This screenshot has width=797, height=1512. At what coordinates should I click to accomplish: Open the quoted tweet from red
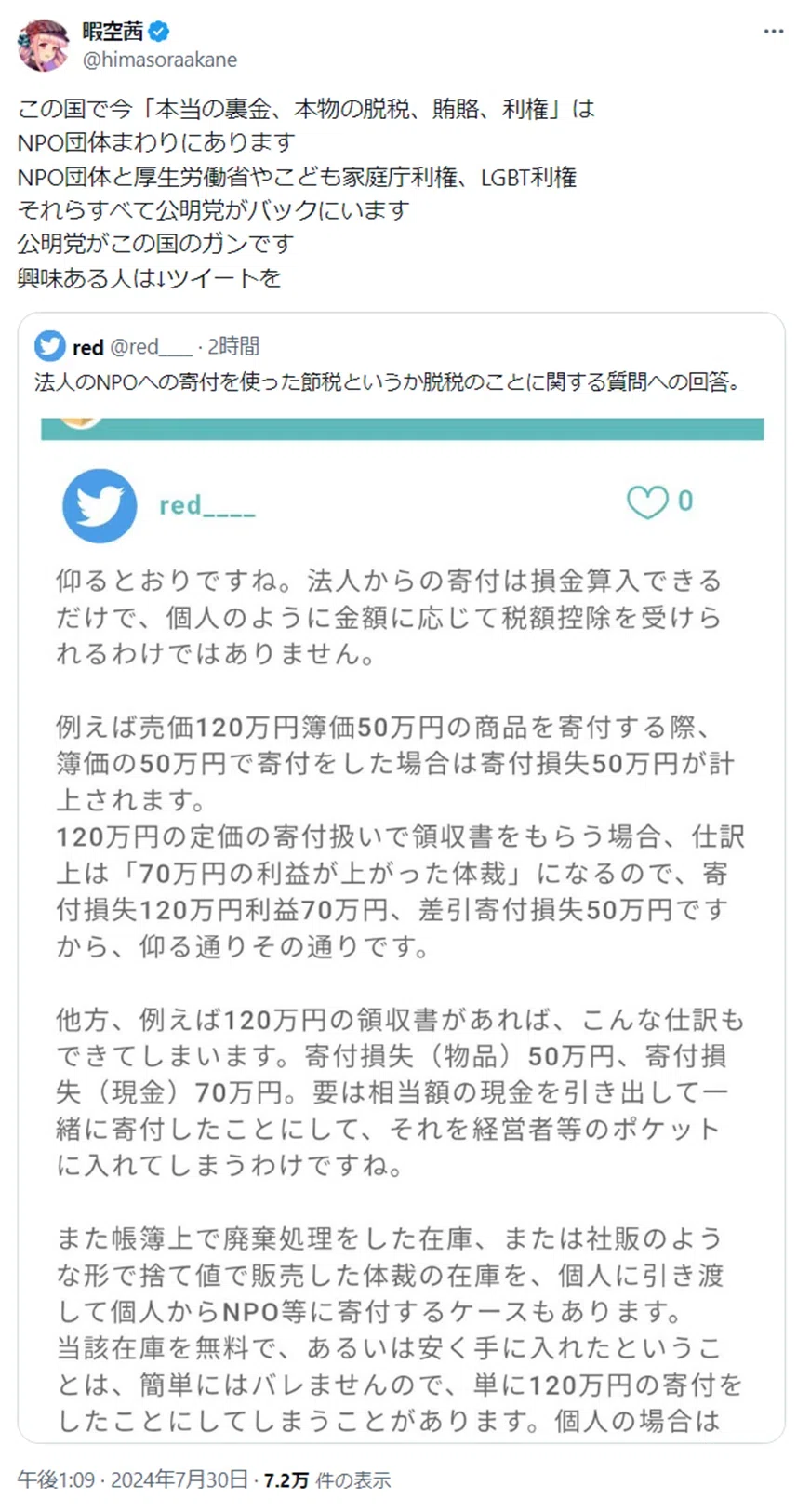coord(401,877)
